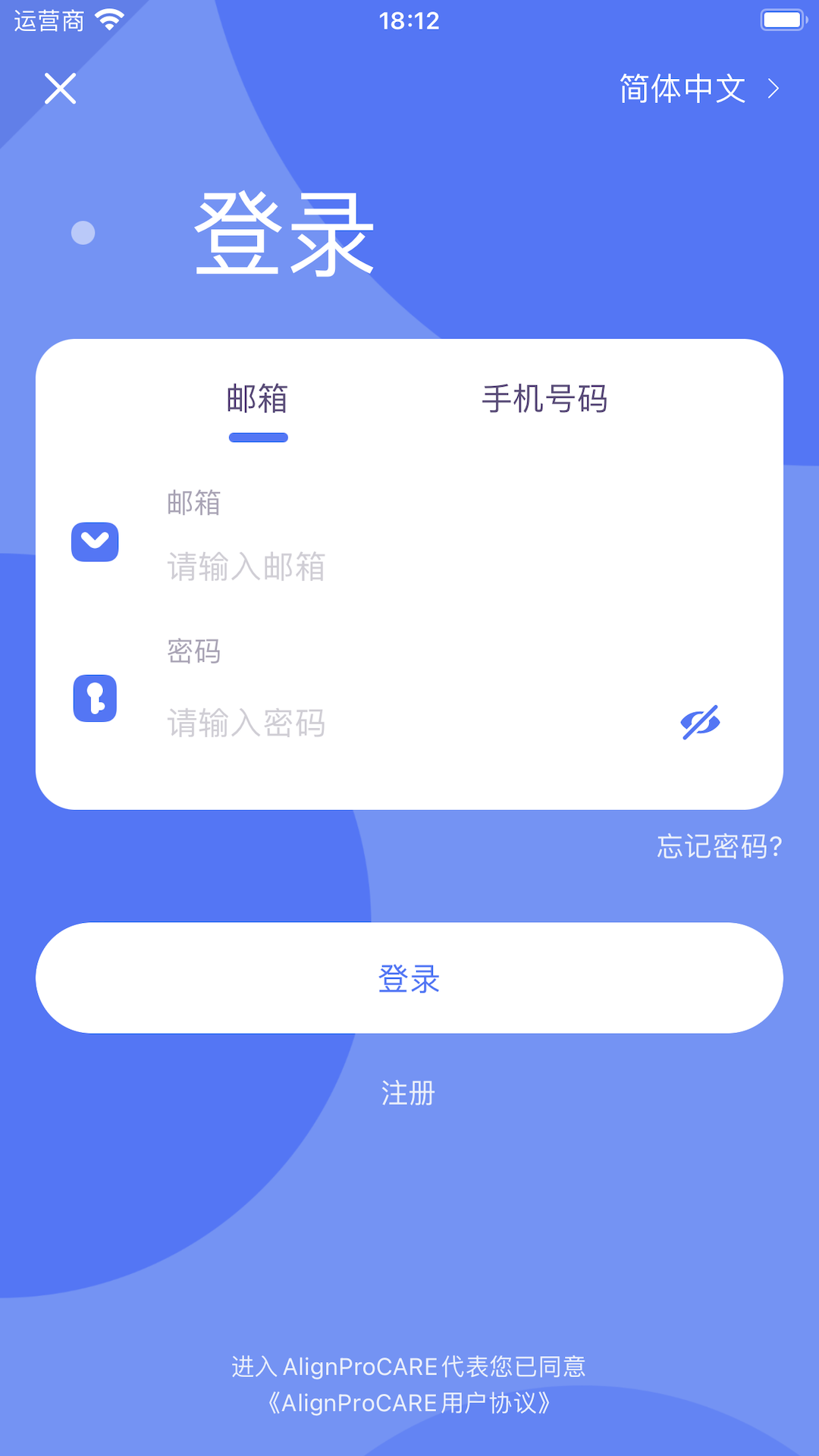The image size is (819, 1456).
Task: Open the 简体中文 language selector
Action: (681, 89)
